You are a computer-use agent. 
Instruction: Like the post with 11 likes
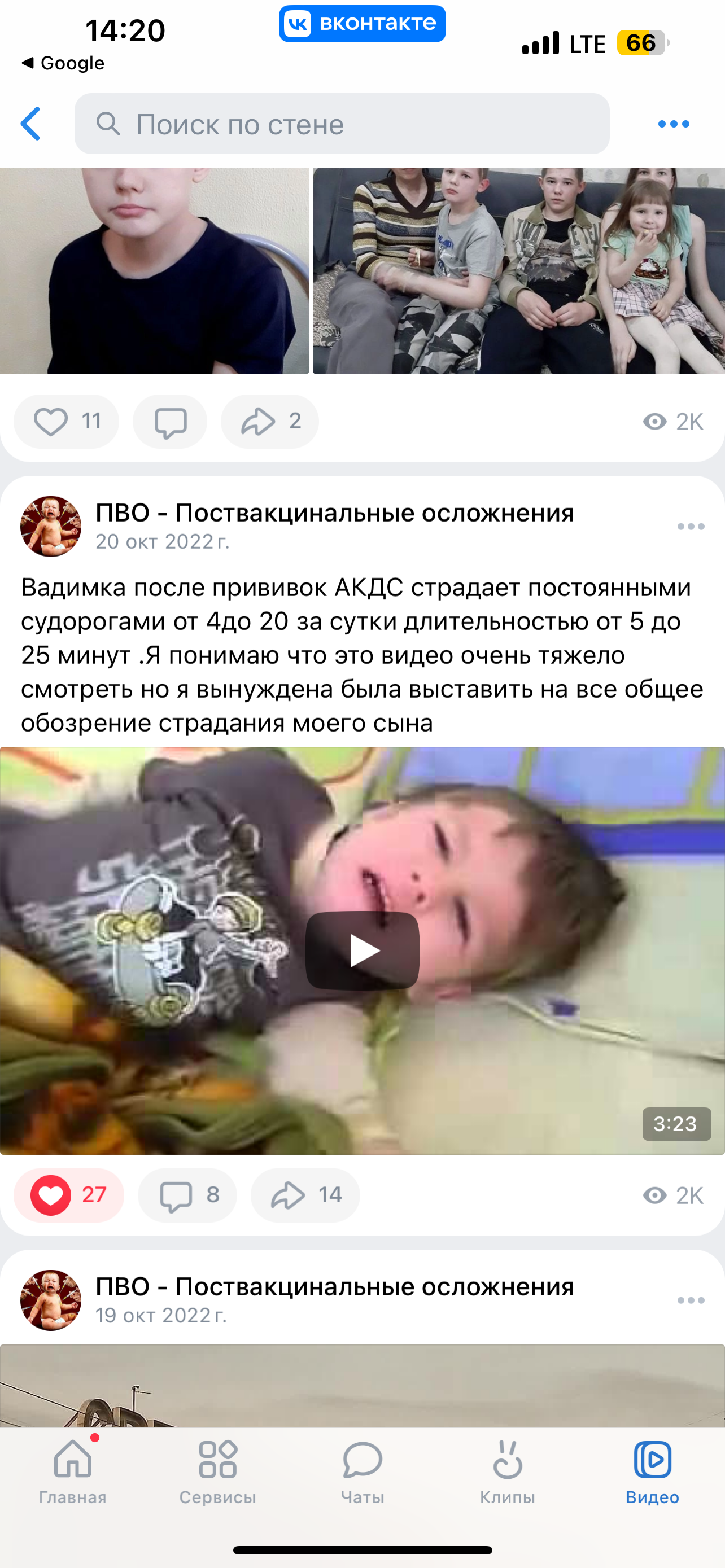pos(65,421)
